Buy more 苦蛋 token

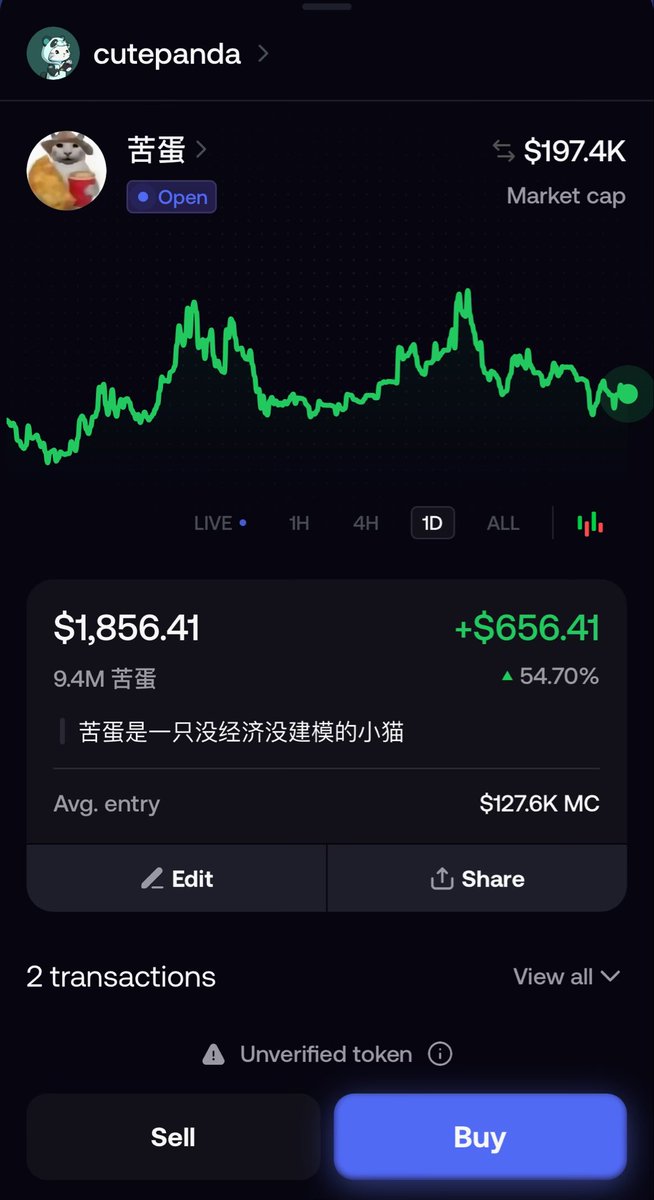point(480,1137)
